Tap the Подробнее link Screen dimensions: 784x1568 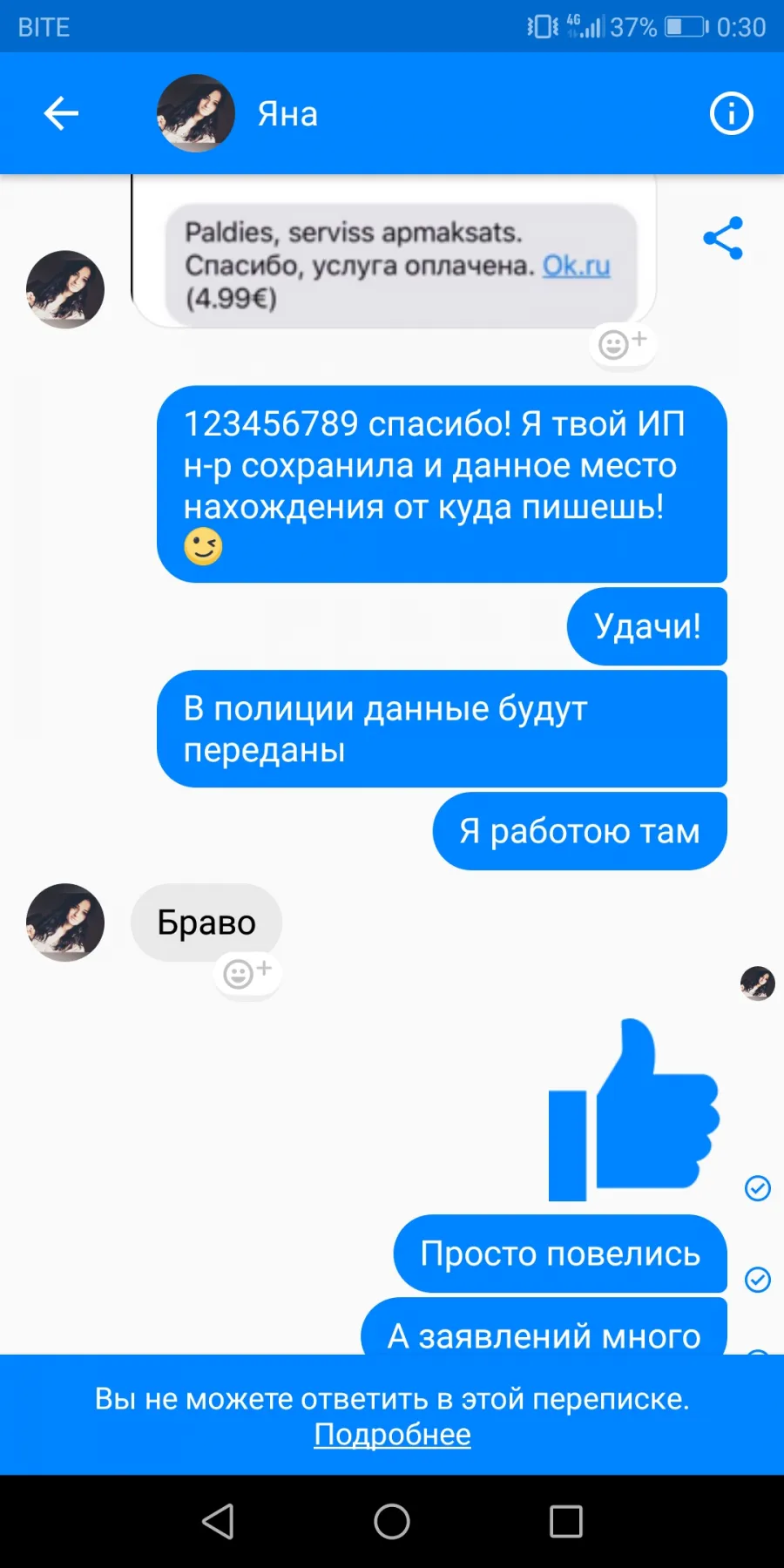392,1434
